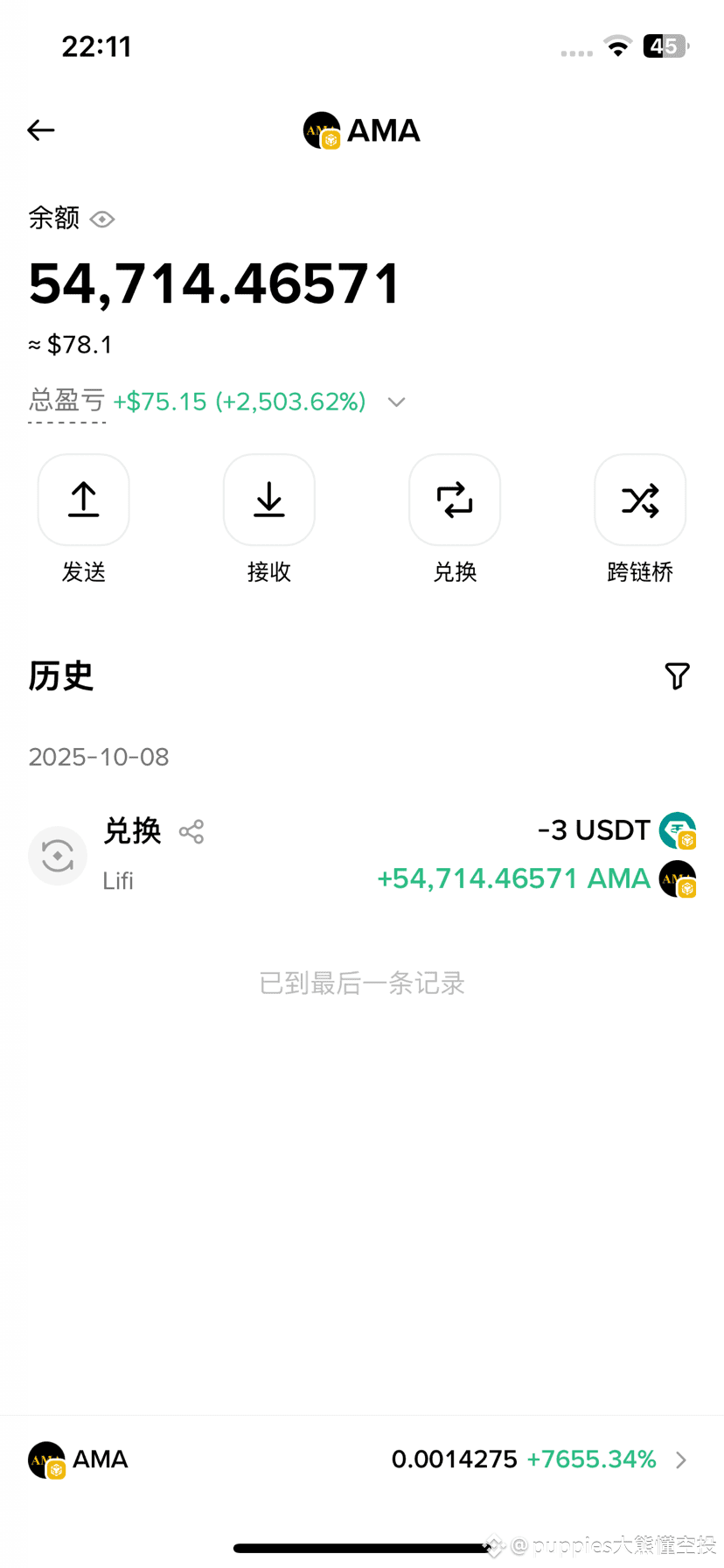
Task: Open the 跨链桥 bridge option
Action: [640, 500]
